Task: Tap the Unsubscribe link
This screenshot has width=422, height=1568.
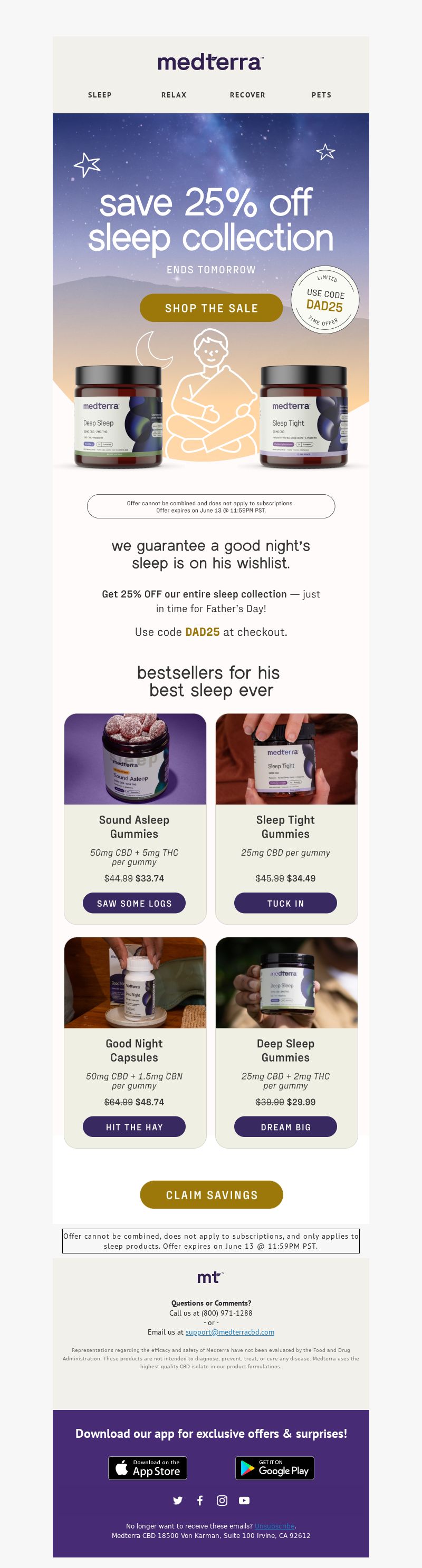Action: (x=274, y=1525)
